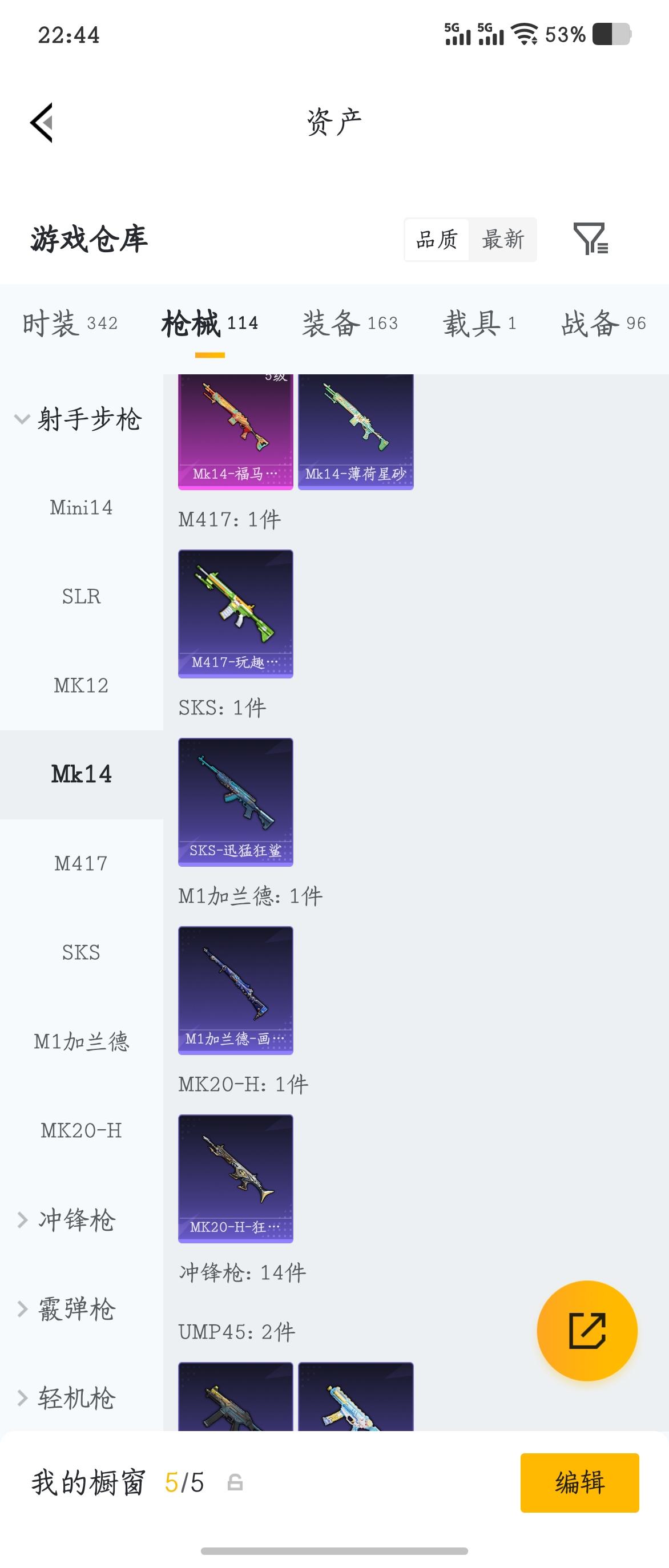The height and width of the screenshot is (1568, 669).
Task: Open the filter icon beside 最新
Action: [590, 239]
